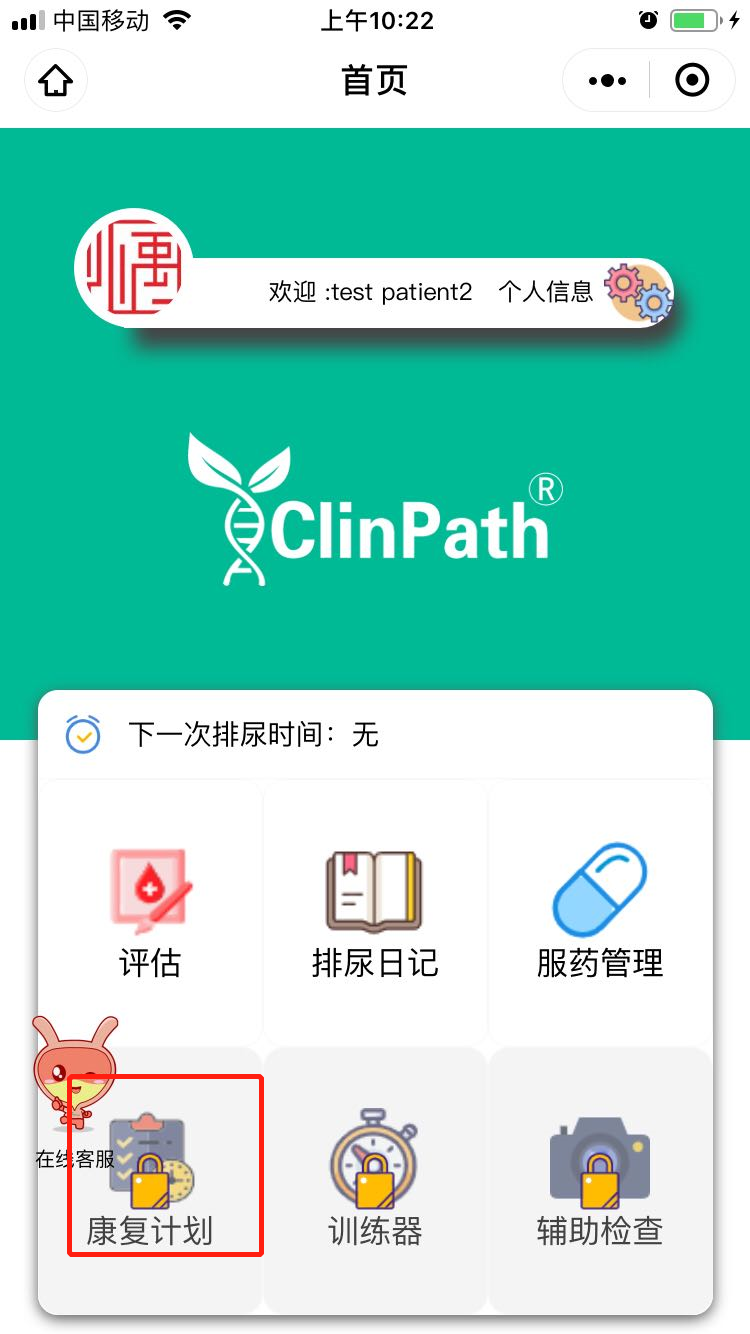Open 服药管理

600,912
